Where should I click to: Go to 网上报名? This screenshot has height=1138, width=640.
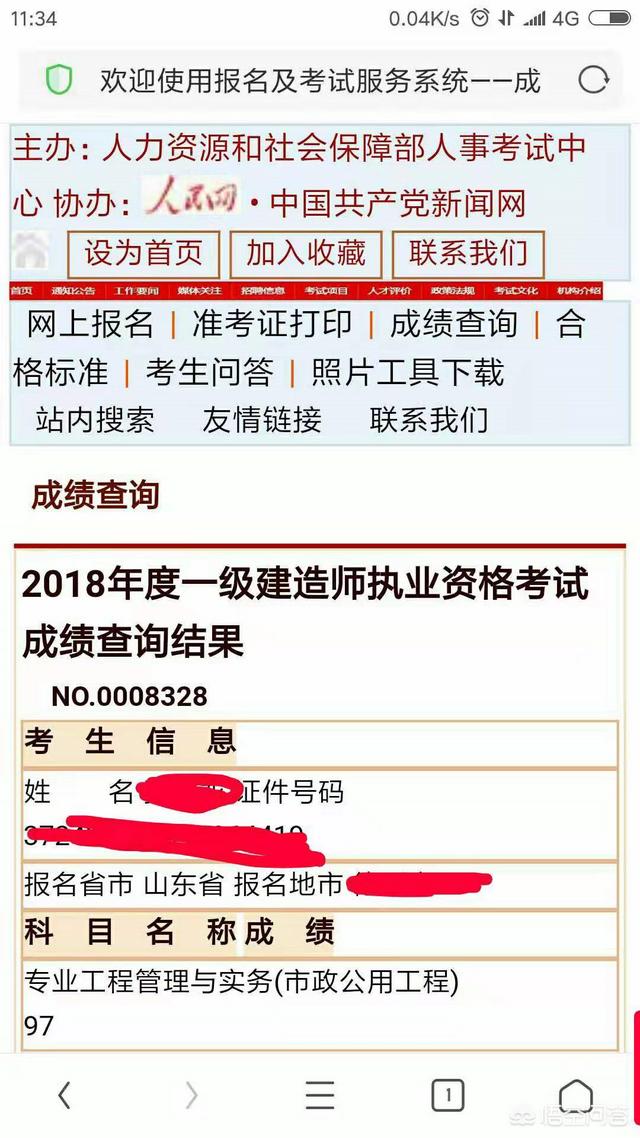tap(90, 324)
